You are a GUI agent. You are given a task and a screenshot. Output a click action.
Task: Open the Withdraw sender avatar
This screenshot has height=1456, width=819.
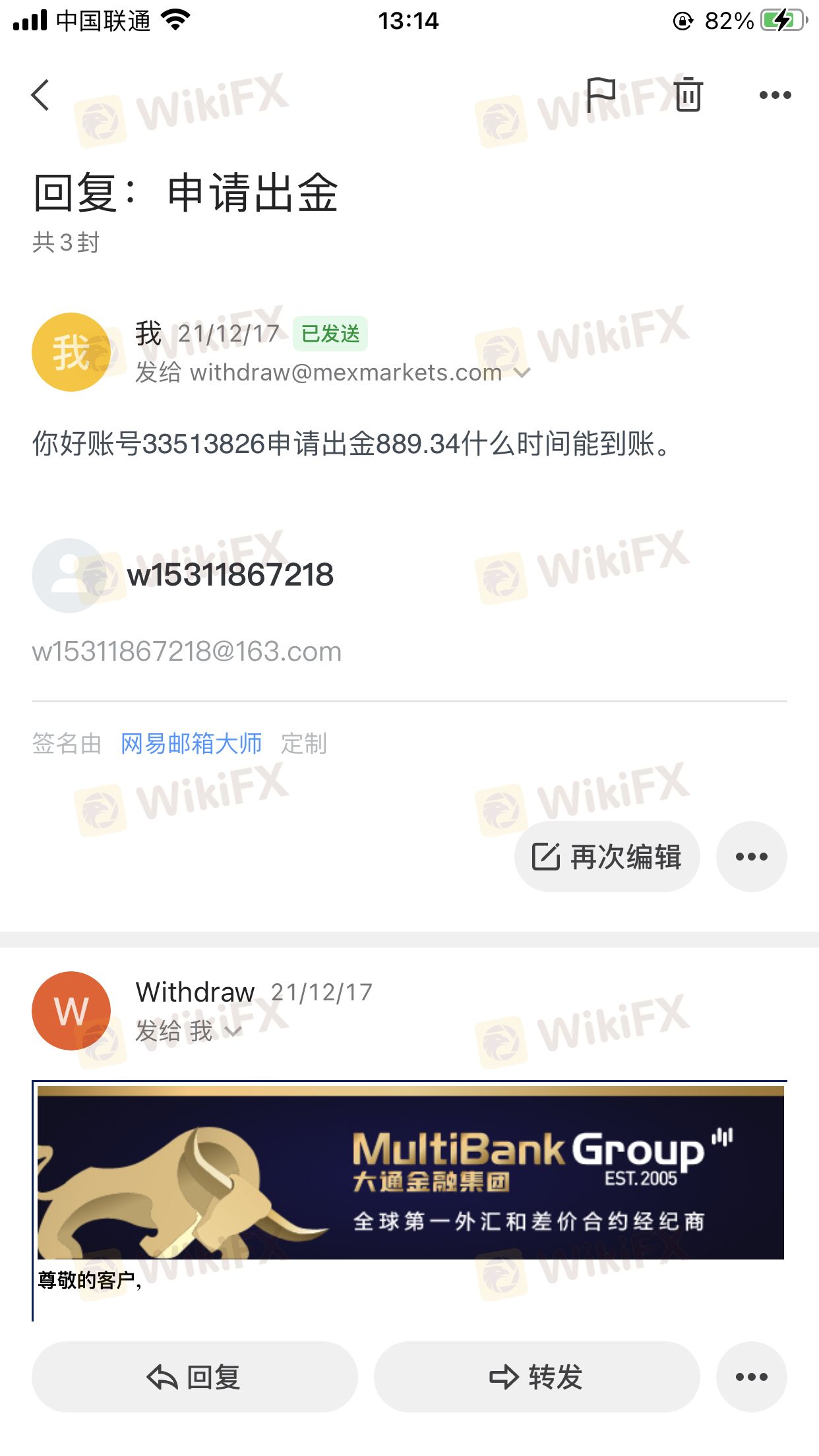click(x=71, y=1011)
